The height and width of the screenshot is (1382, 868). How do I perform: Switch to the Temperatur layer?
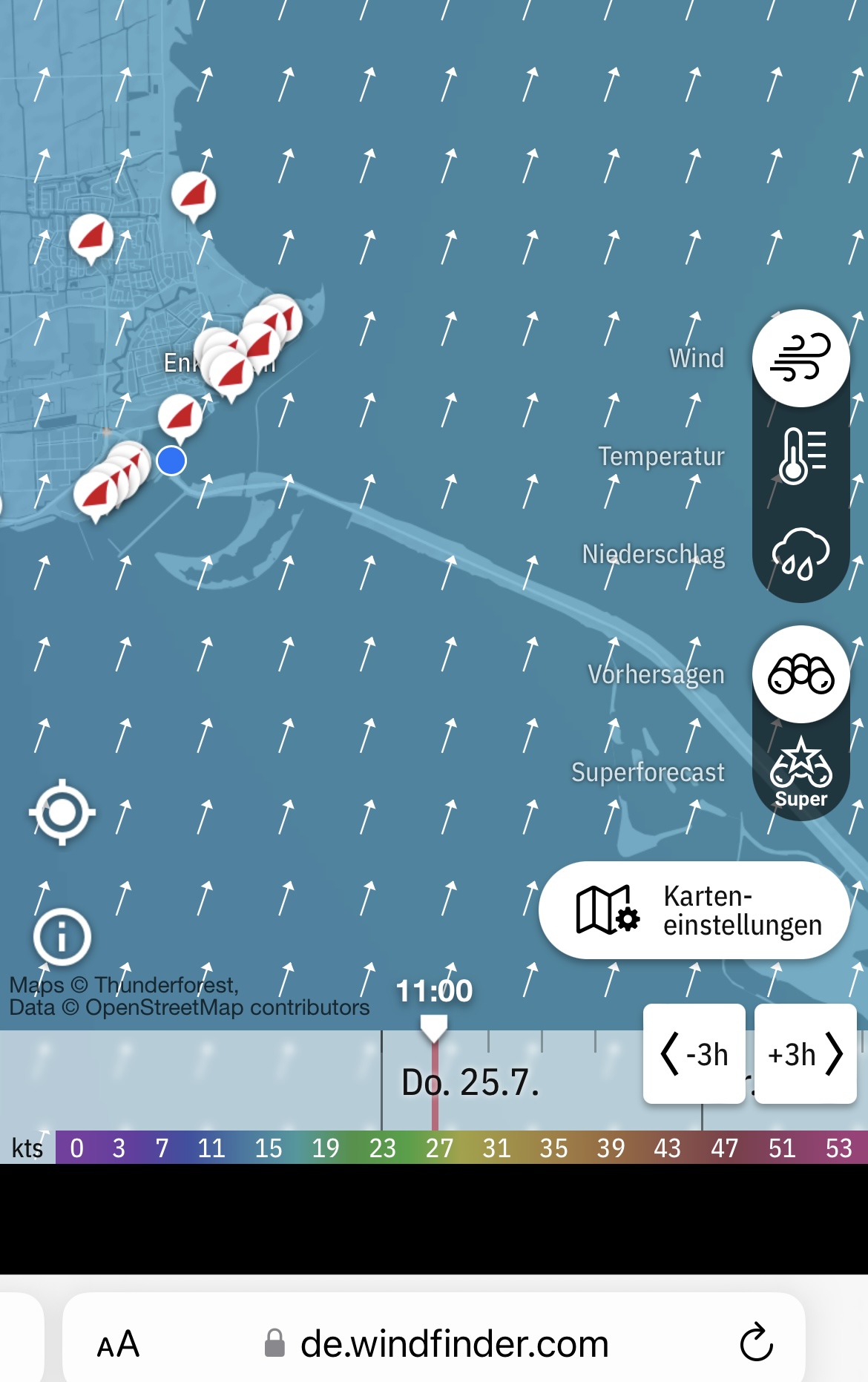pyautogui.click(x=800, y=456)
